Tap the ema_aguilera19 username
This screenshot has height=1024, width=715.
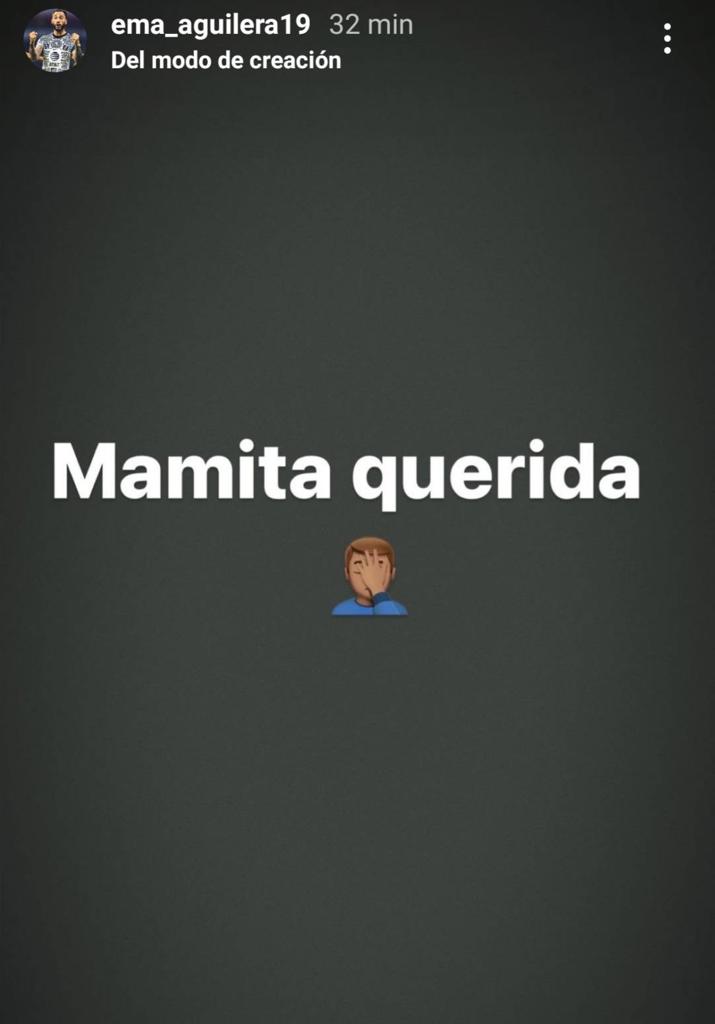click(x=211, y=24)
